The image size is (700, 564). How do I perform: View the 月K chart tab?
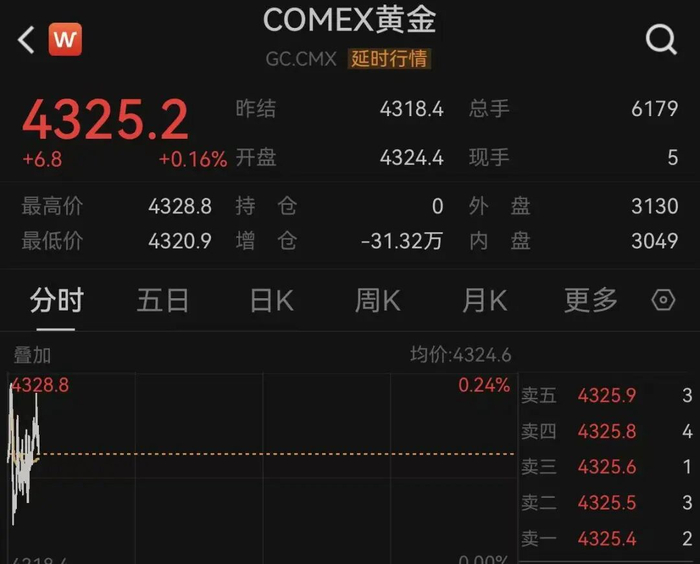click(485, 300)
